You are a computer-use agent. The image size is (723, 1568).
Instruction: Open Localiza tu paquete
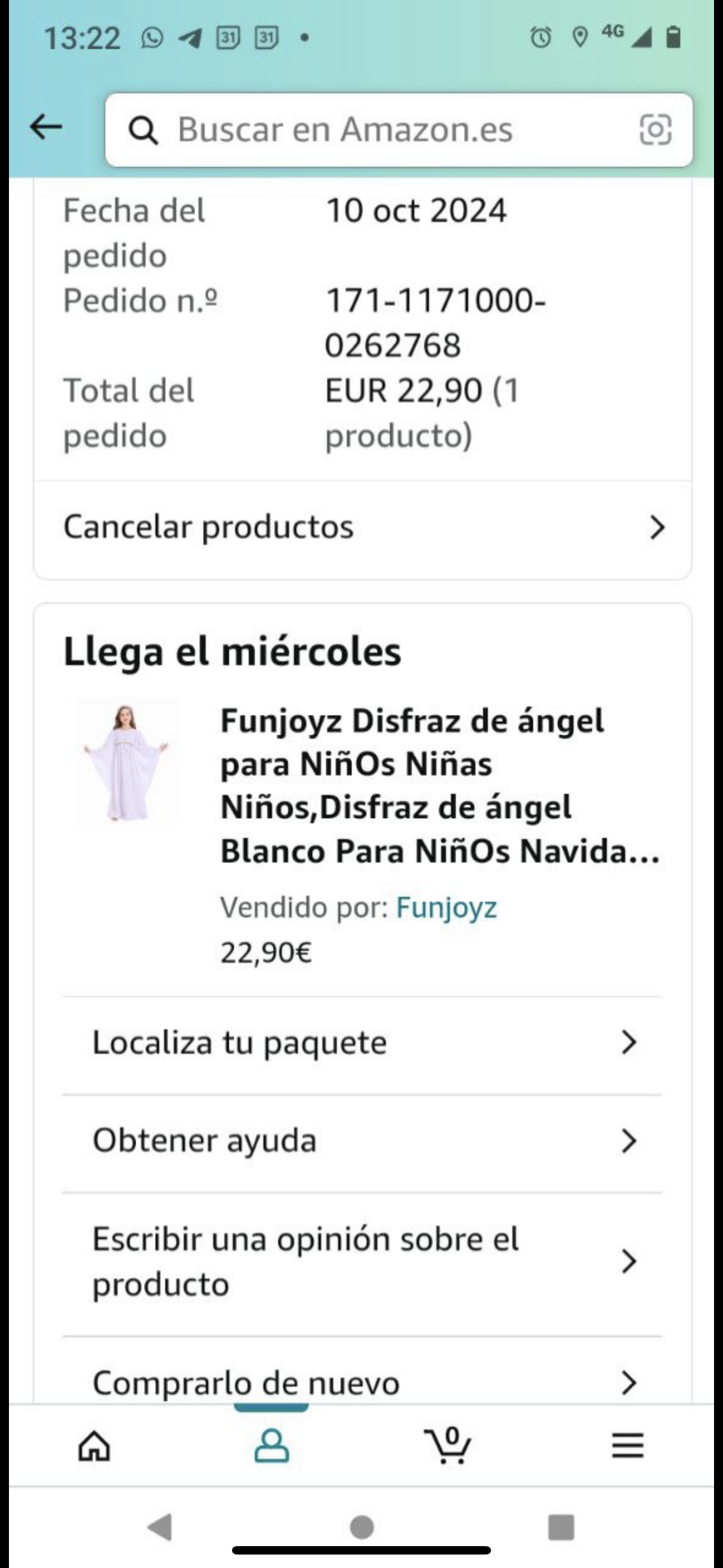[x=363, y=1043]
